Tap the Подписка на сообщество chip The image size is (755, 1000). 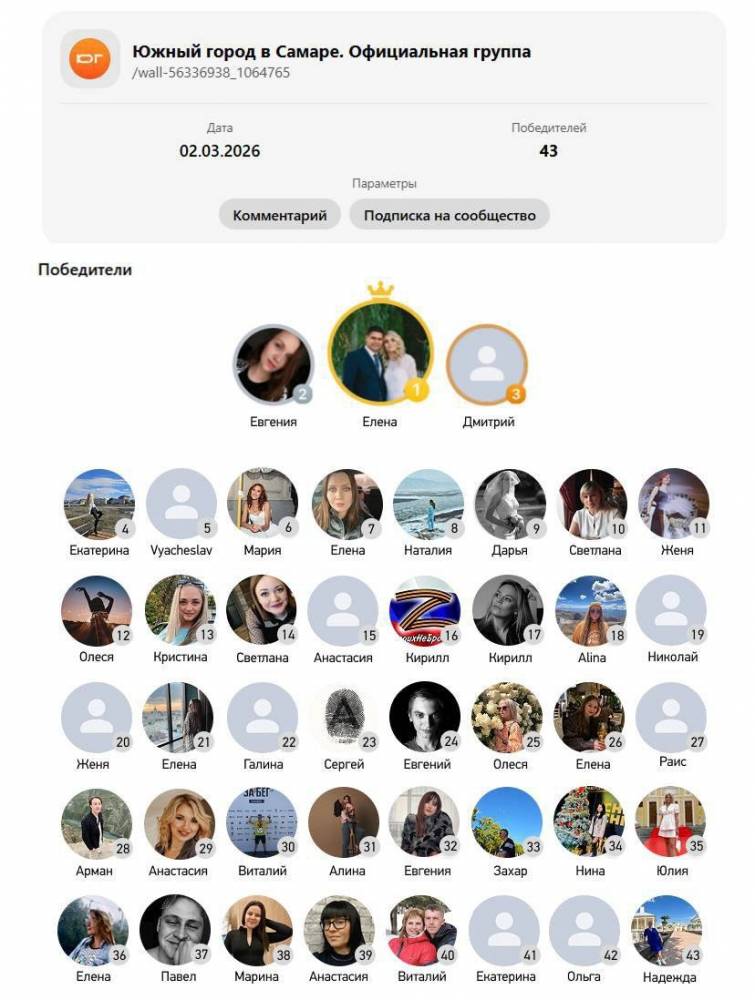449,215
